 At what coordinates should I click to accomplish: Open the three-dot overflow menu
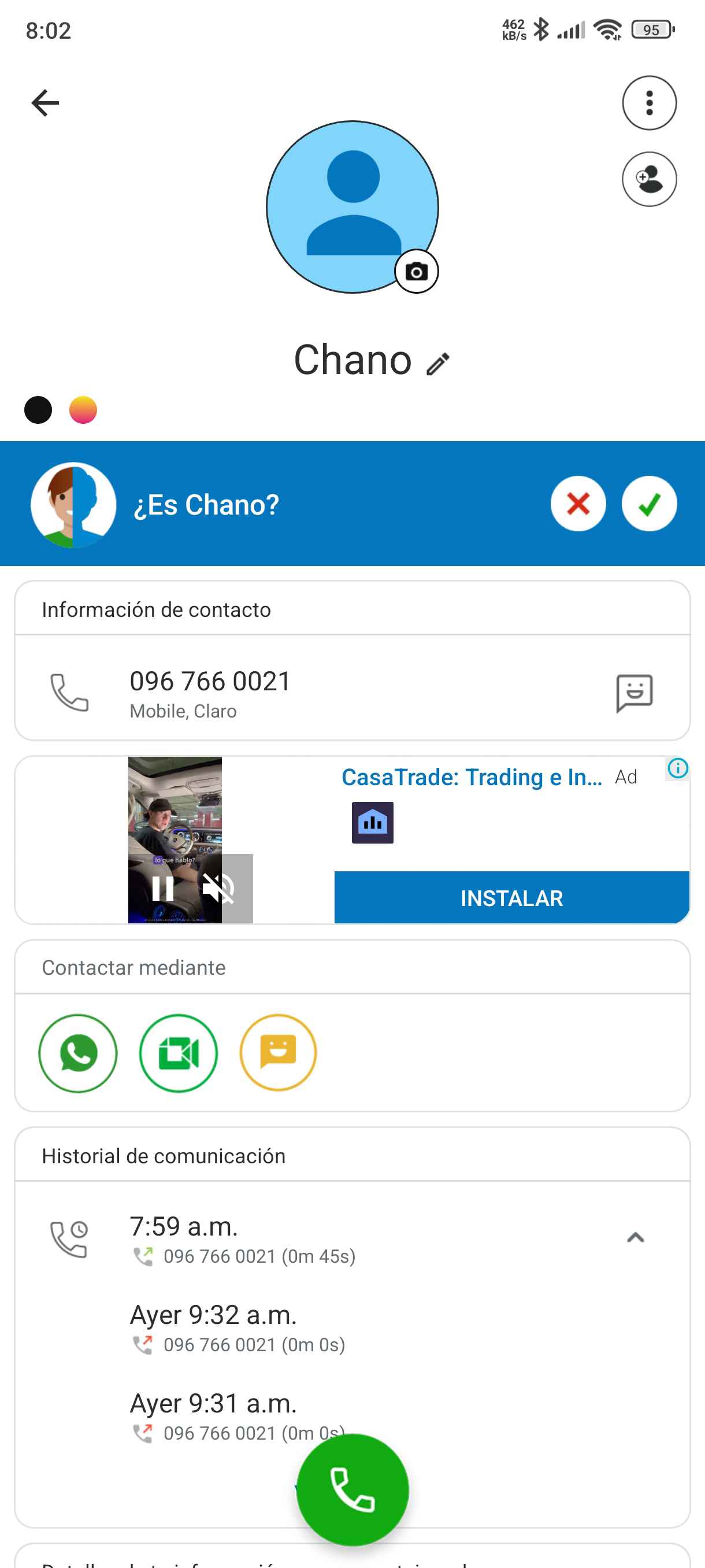[x=648, y=103]
